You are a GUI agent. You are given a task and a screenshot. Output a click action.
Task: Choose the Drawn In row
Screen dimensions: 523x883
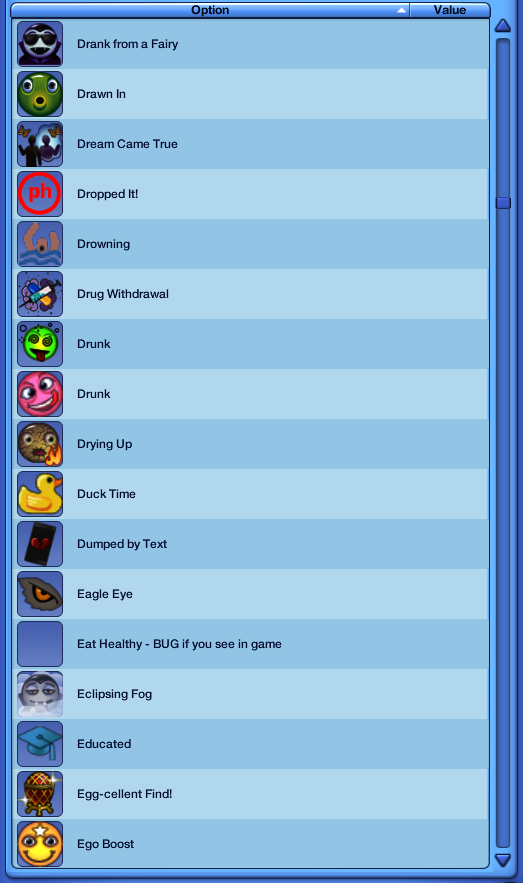click(x=250, y=94)
